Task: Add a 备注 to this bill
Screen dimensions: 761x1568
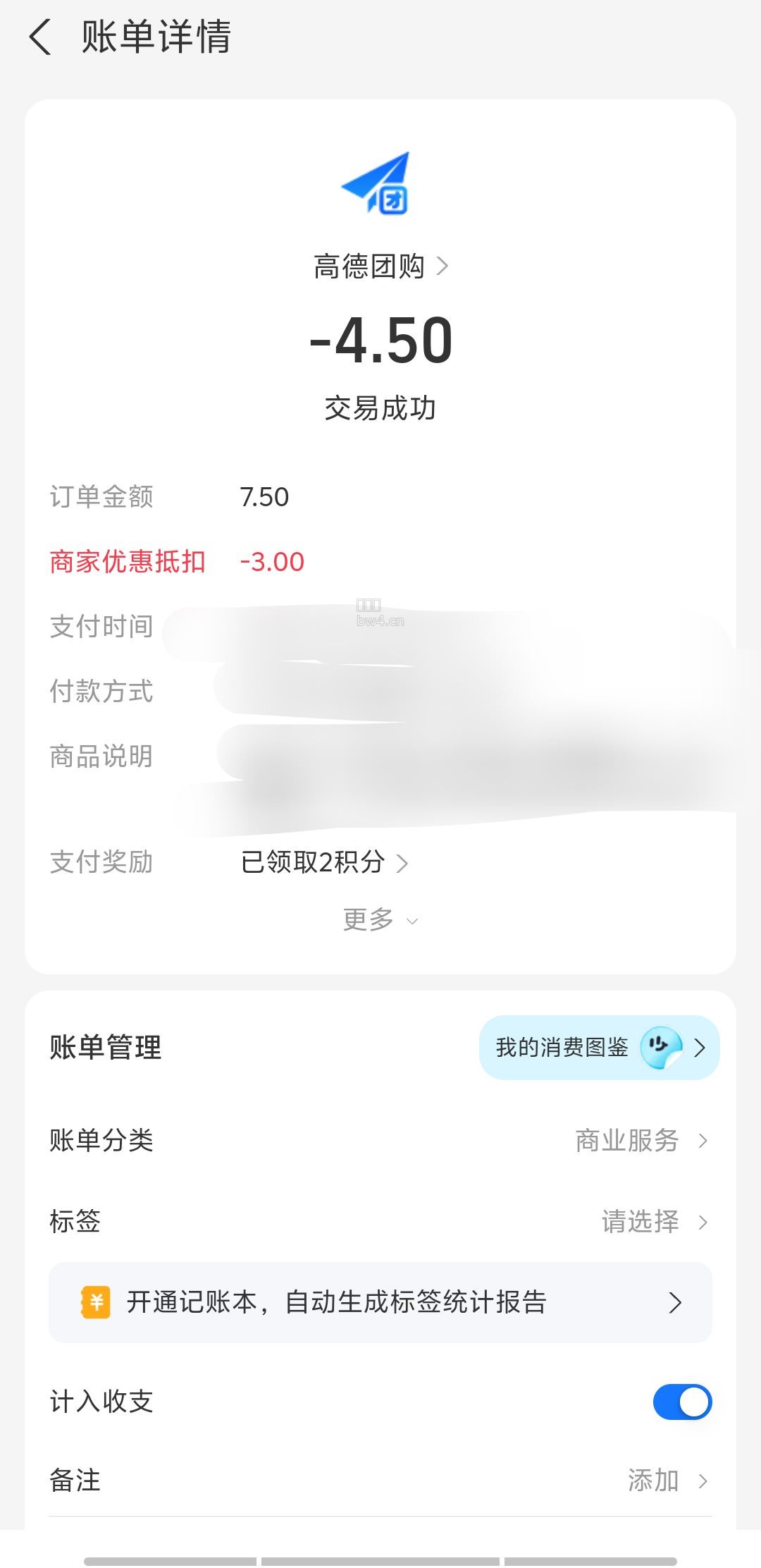Action: tap(380, 1480)
